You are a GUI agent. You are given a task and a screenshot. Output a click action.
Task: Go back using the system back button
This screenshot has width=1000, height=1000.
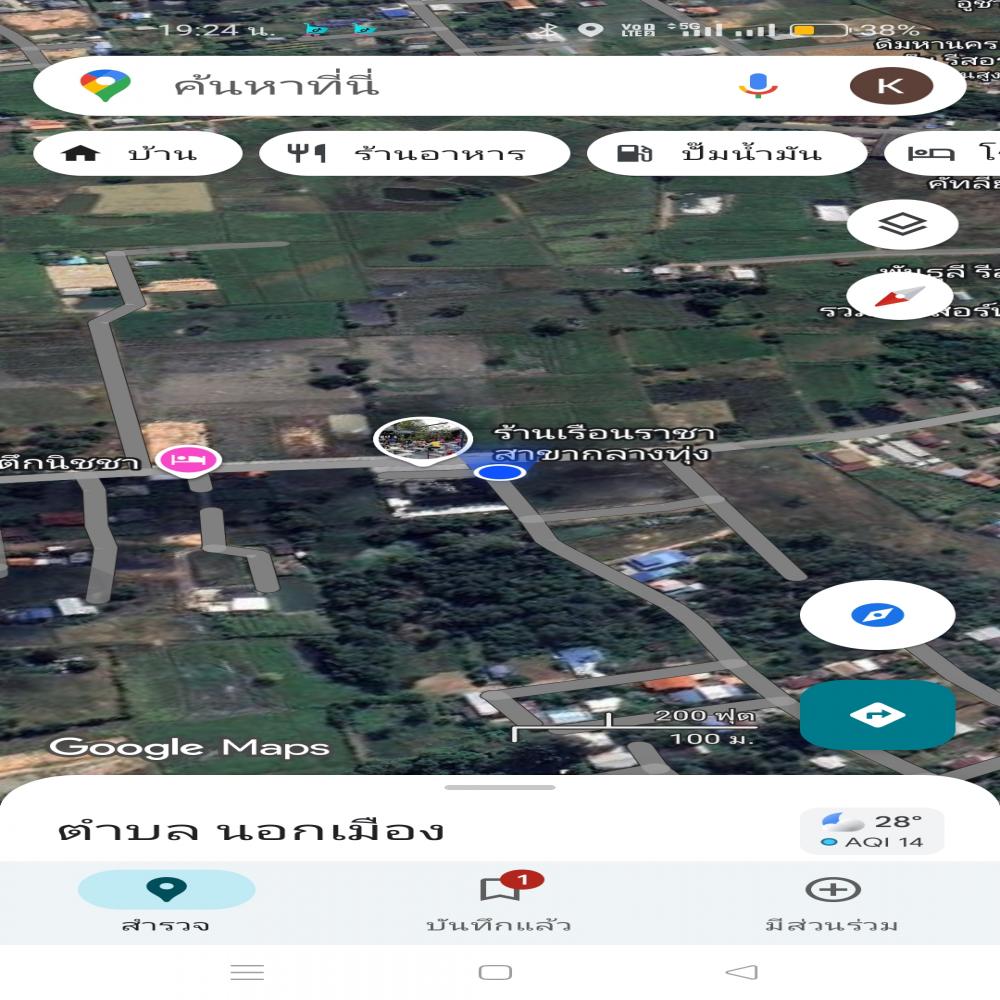tap(741, 972)
